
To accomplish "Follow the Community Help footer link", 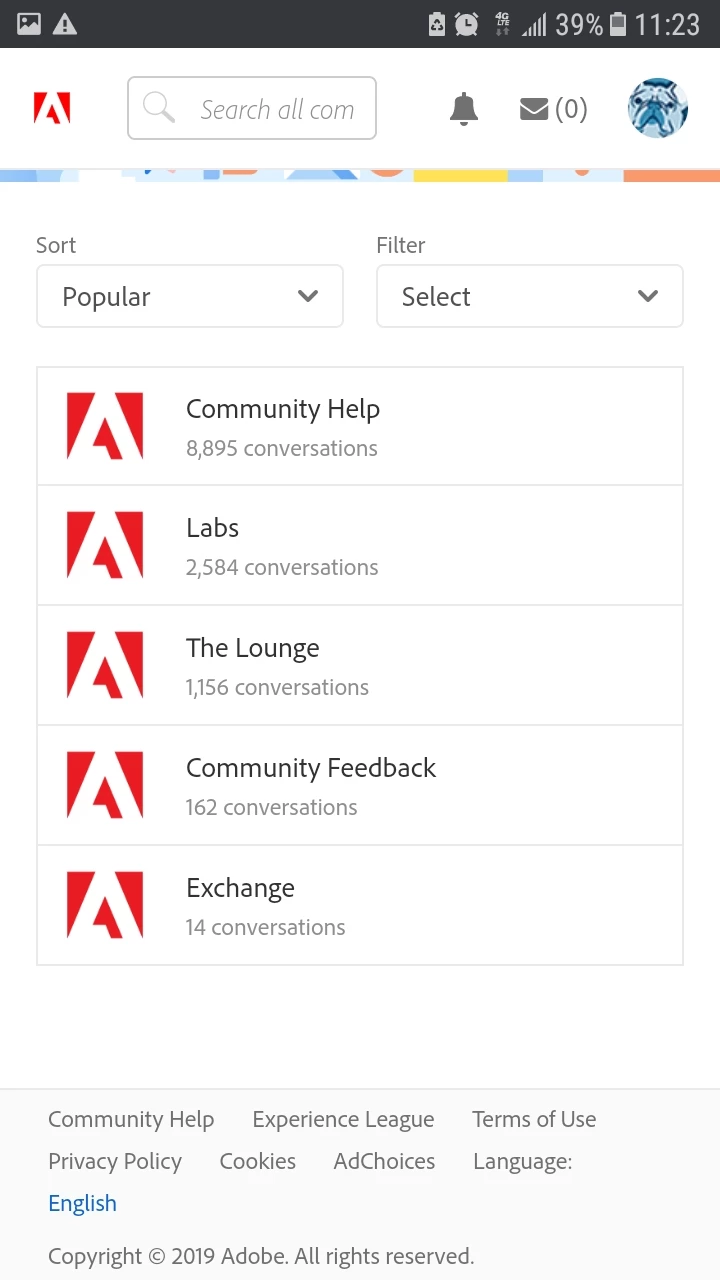I will [131, 1120].
